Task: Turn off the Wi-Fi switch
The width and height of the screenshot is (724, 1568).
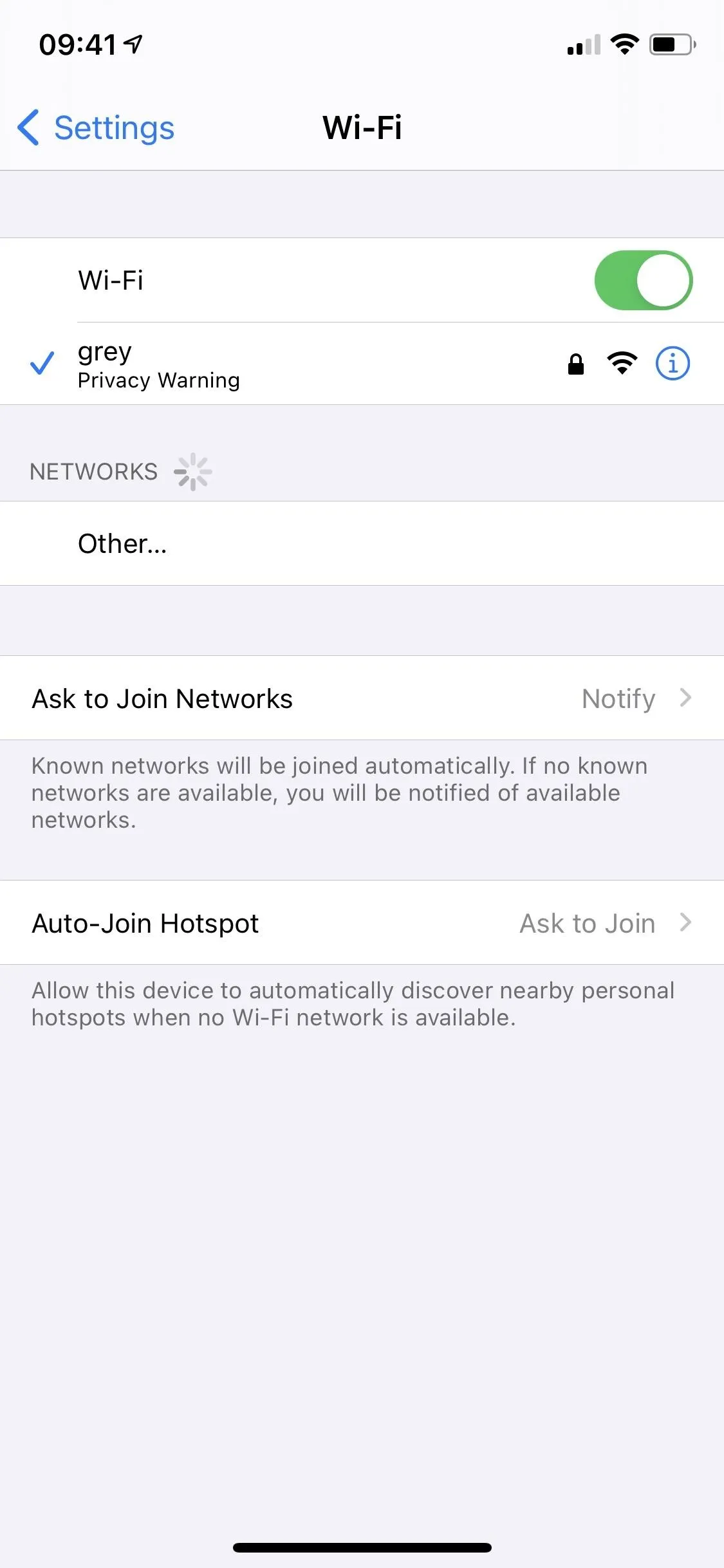Action: pyautogui.click(x=643, y=280)
